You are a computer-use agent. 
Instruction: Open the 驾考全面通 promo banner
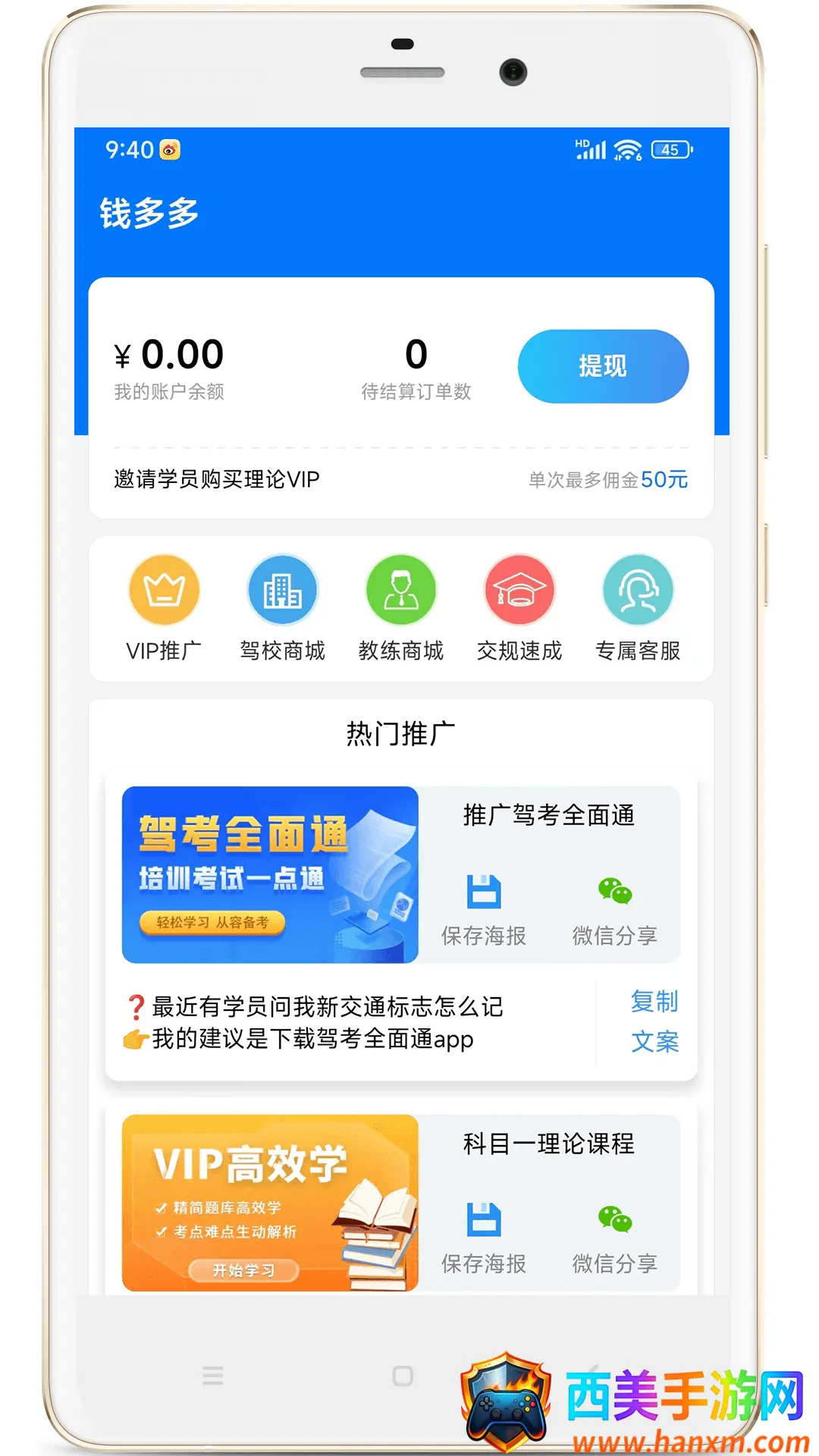click(x=270, y=874)
